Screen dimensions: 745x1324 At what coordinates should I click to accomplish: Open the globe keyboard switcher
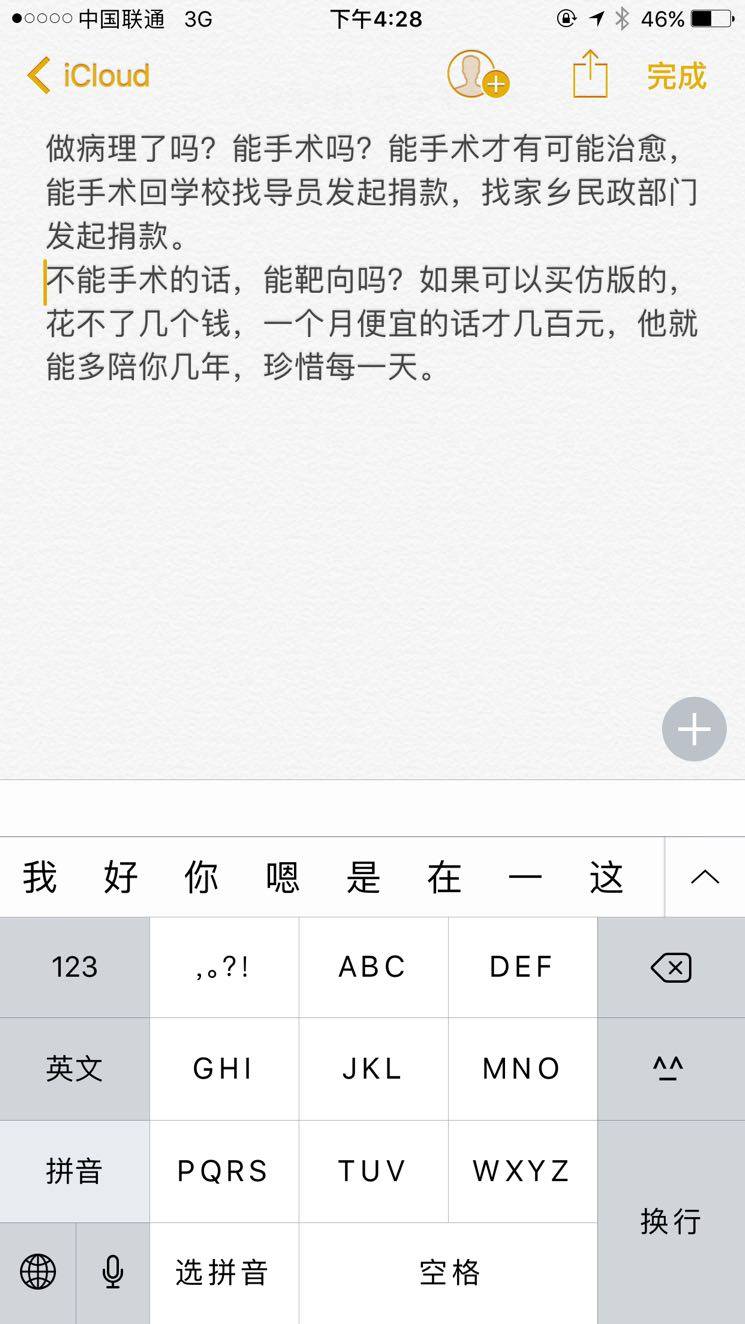tap(38, 1273)
